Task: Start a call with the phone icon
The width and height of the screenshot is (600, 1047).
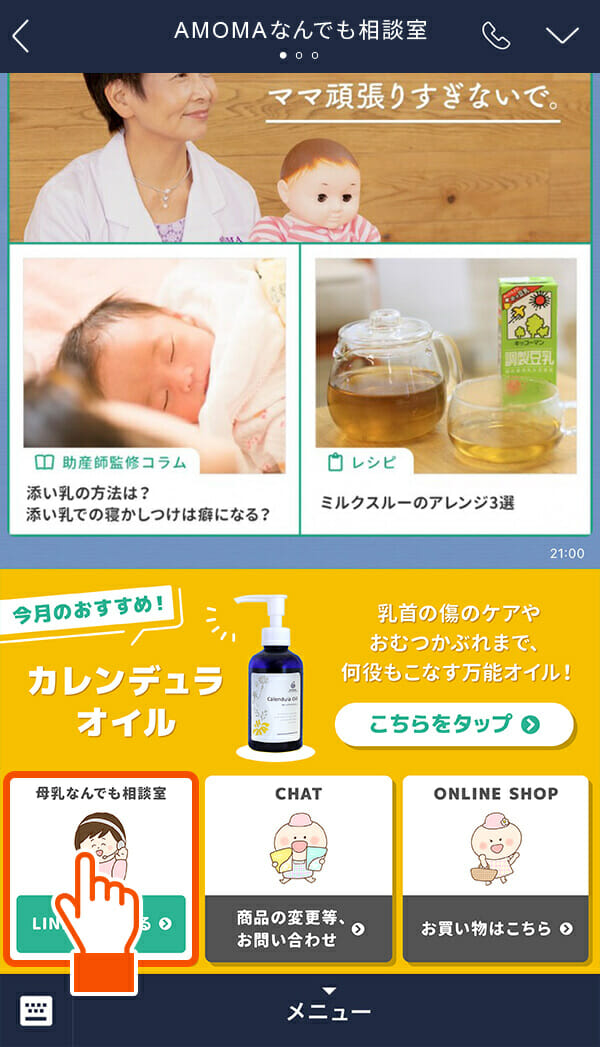Action: point(496,35)
